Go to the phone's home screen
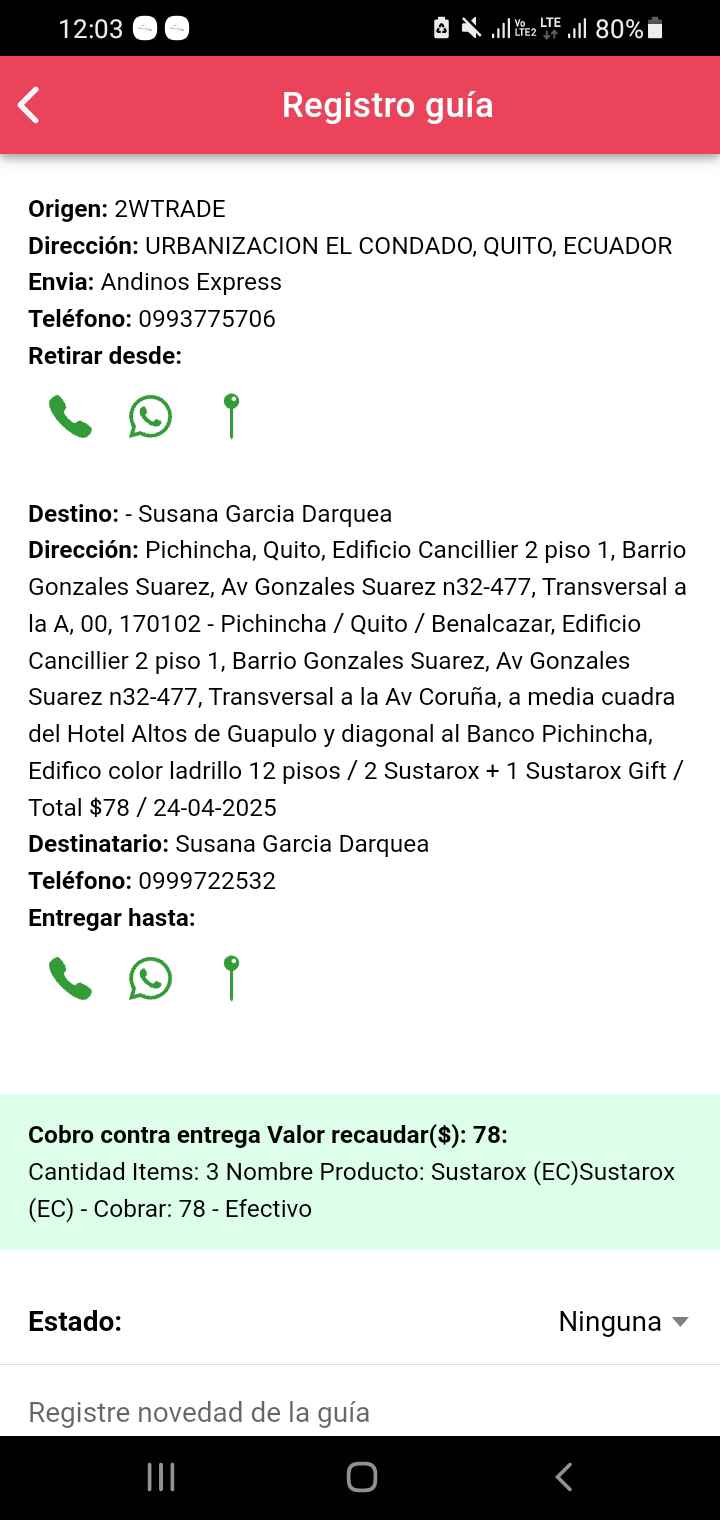Image resolution: width=720 pixels, height=1520 pixels. 361,1477
